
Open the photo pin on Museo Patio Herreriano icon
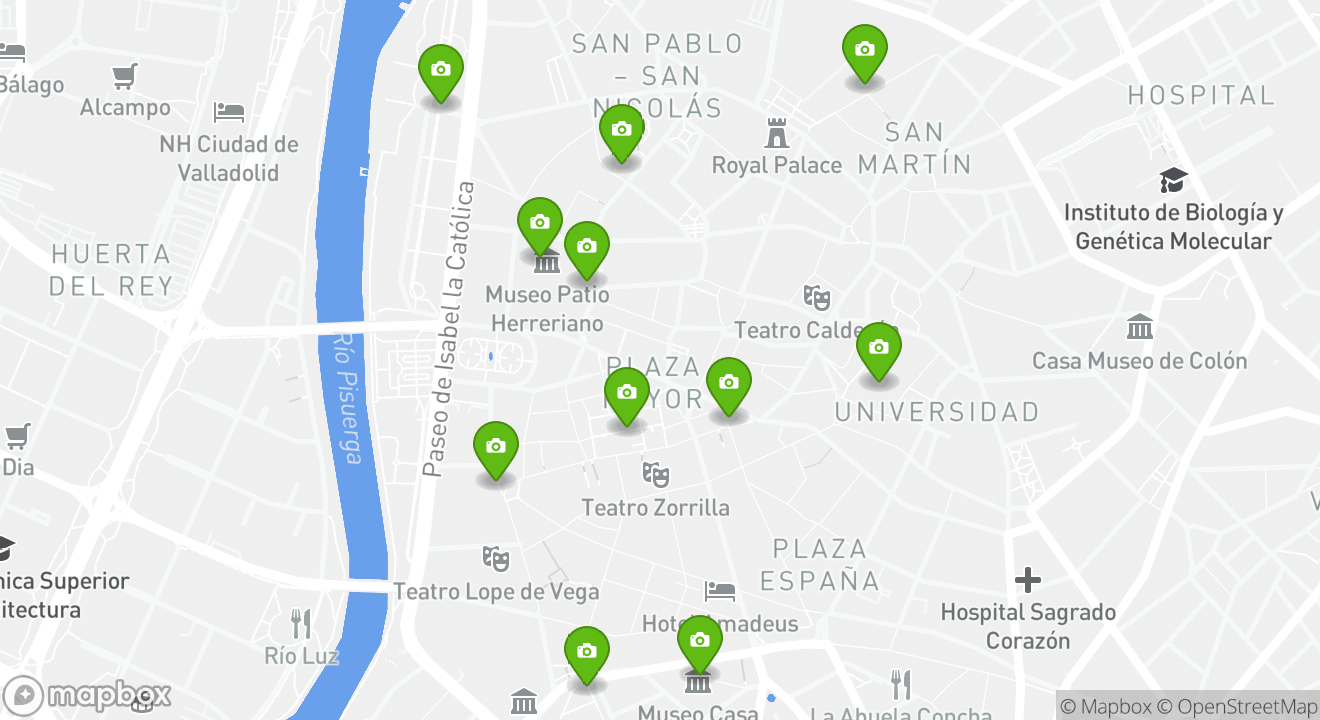coord(540,223)
